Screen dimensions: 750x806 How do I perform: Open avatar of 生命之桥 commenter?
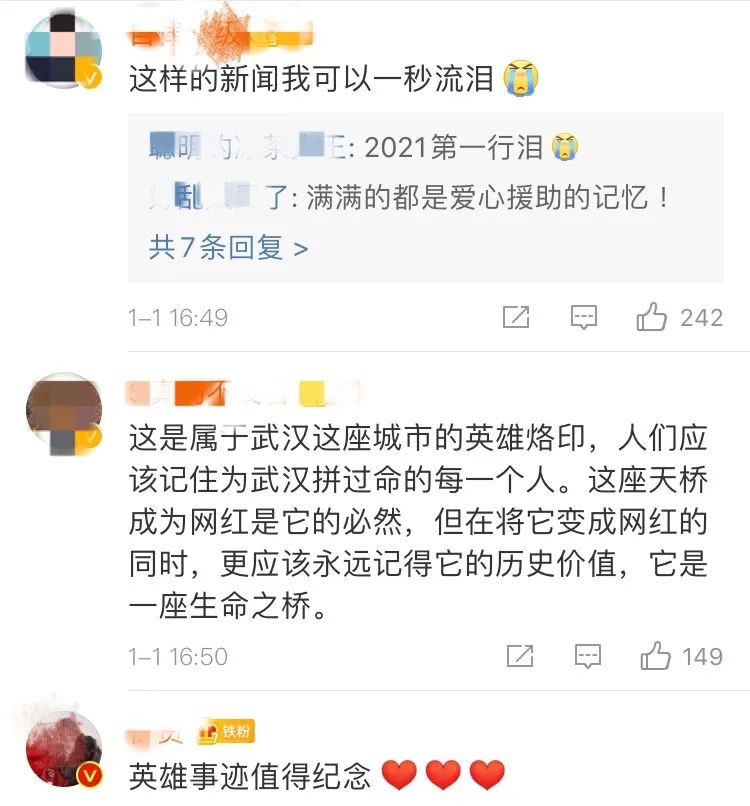(x=63, y=413)
